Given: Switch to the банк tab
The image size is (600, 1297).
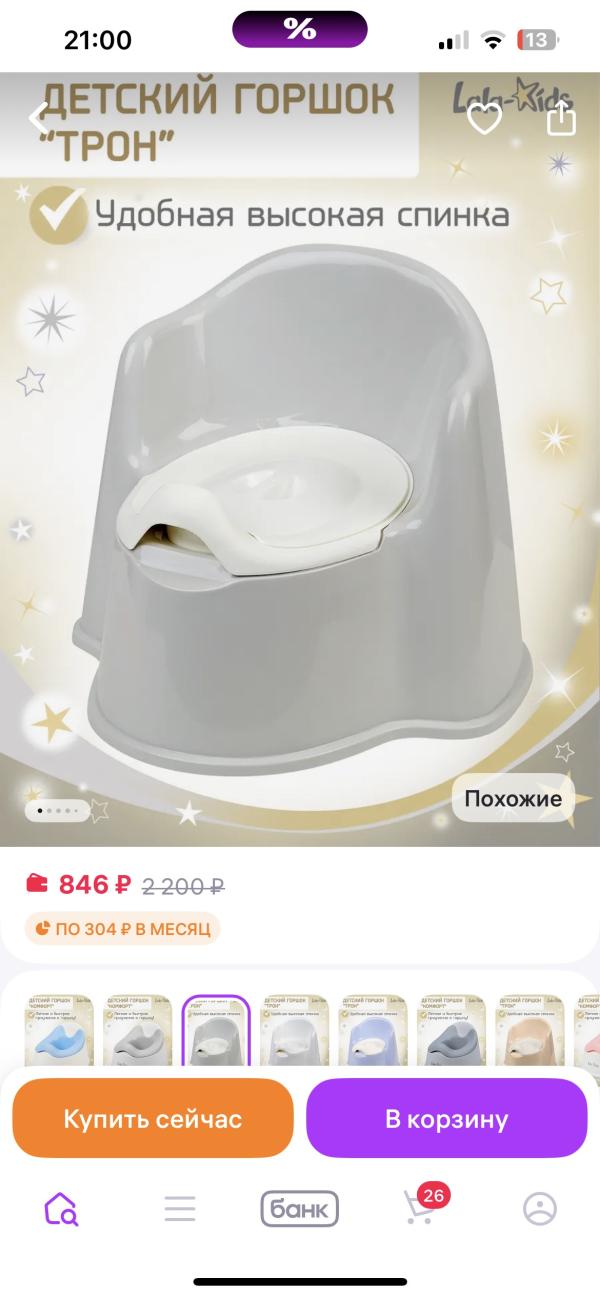Looking at the screenshot, I should coord(300,1209).
